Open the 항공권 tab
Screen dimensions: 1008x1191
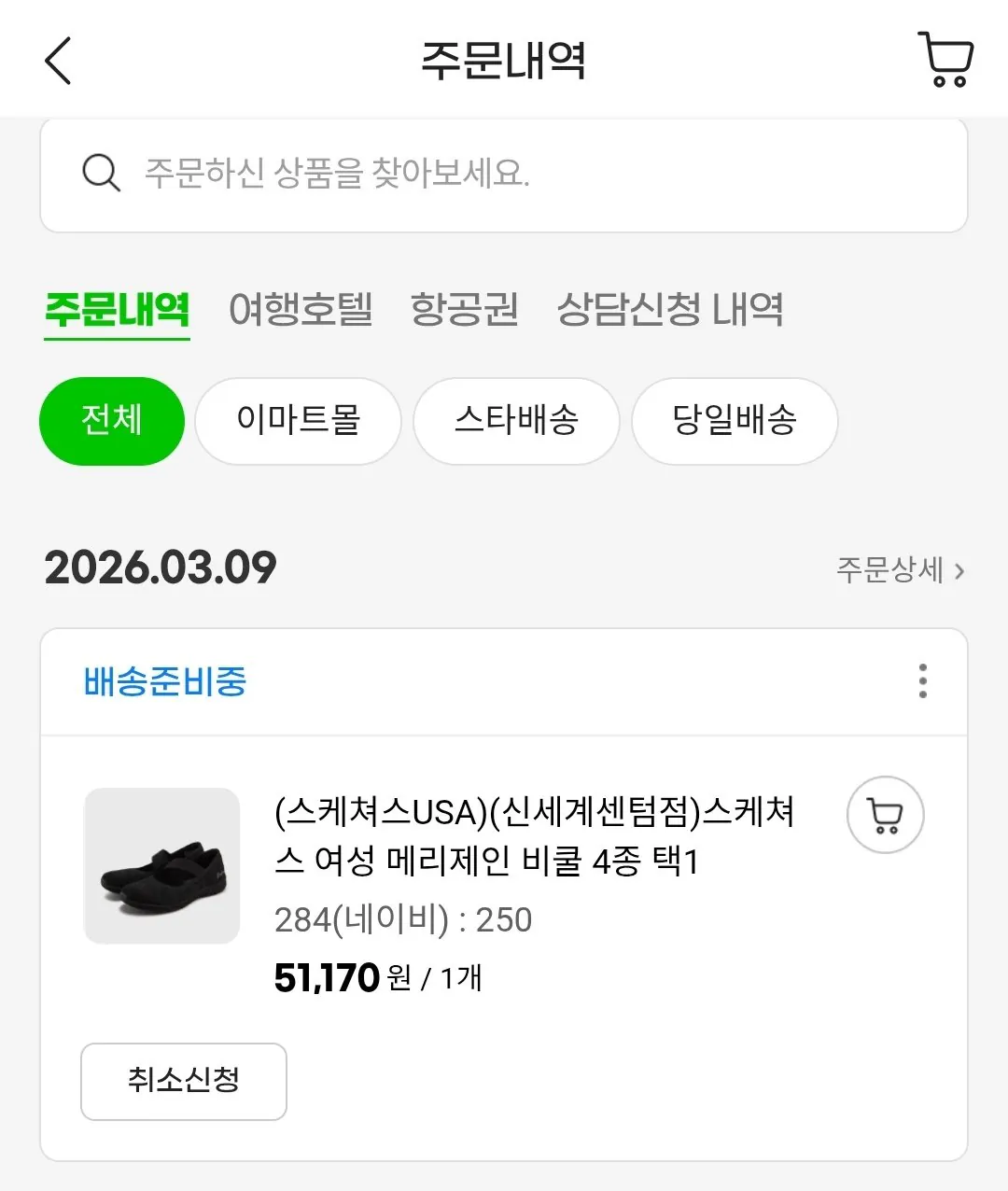(465, 310)
